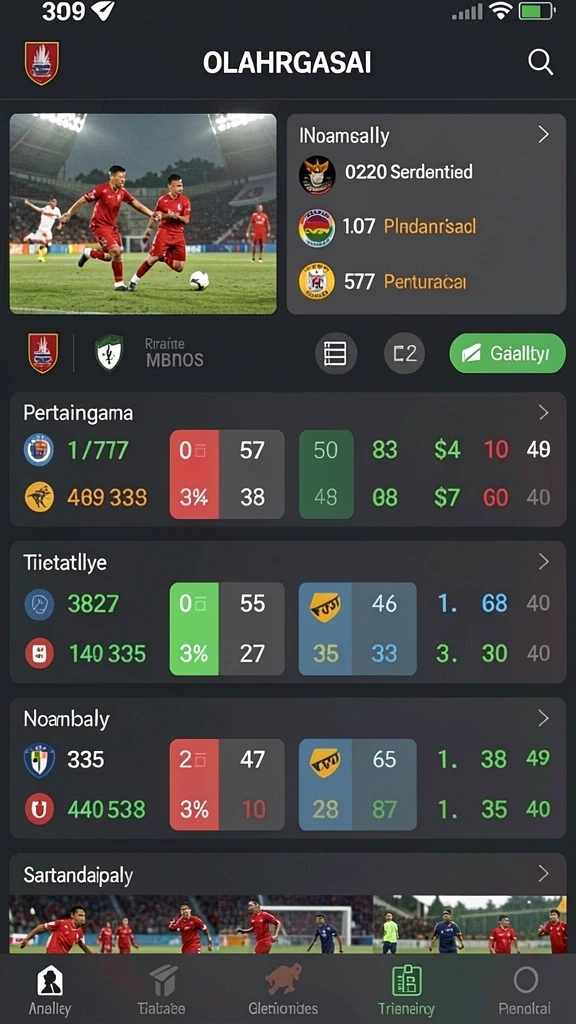Switch to the Penolrai tab
This screenshot has width=576, height=1024.
pos(525,991)
